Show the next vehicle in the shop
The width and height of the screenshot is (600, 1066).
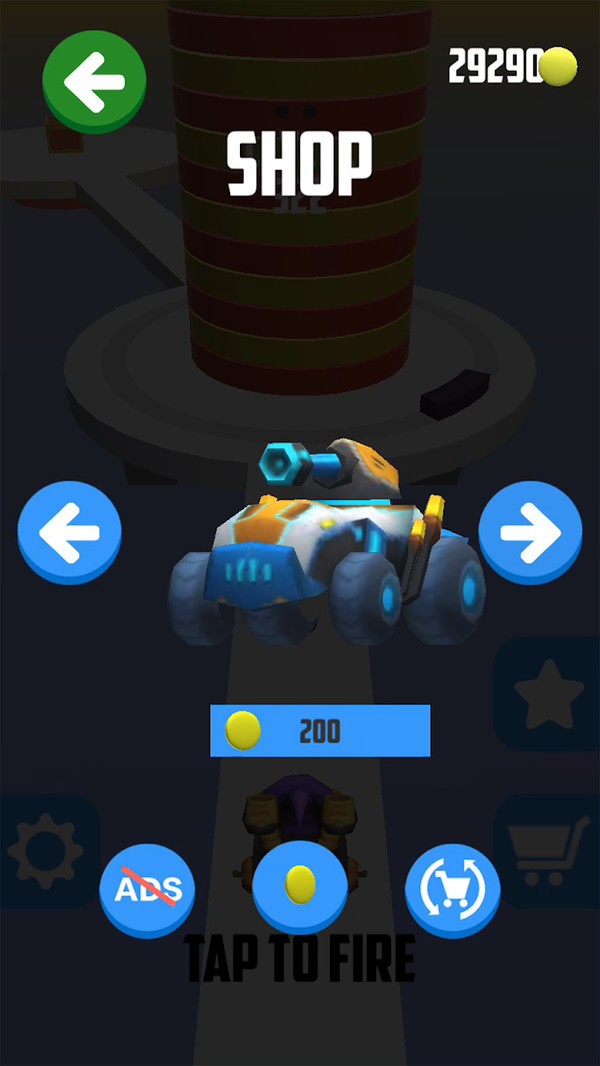click(x=530, y=532)
